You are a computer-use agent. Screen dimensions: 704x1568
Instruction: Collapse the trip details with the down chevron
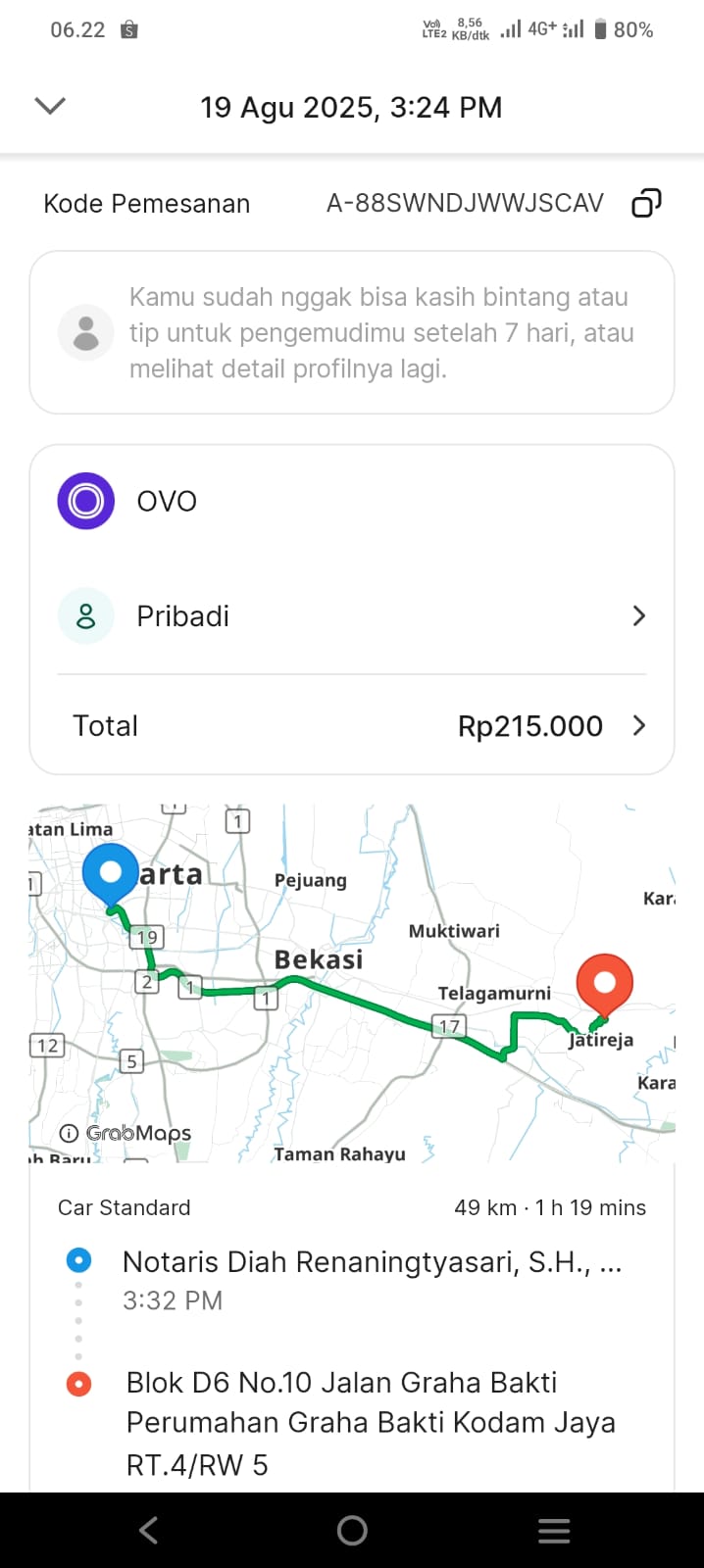click(x=50, y=106)
